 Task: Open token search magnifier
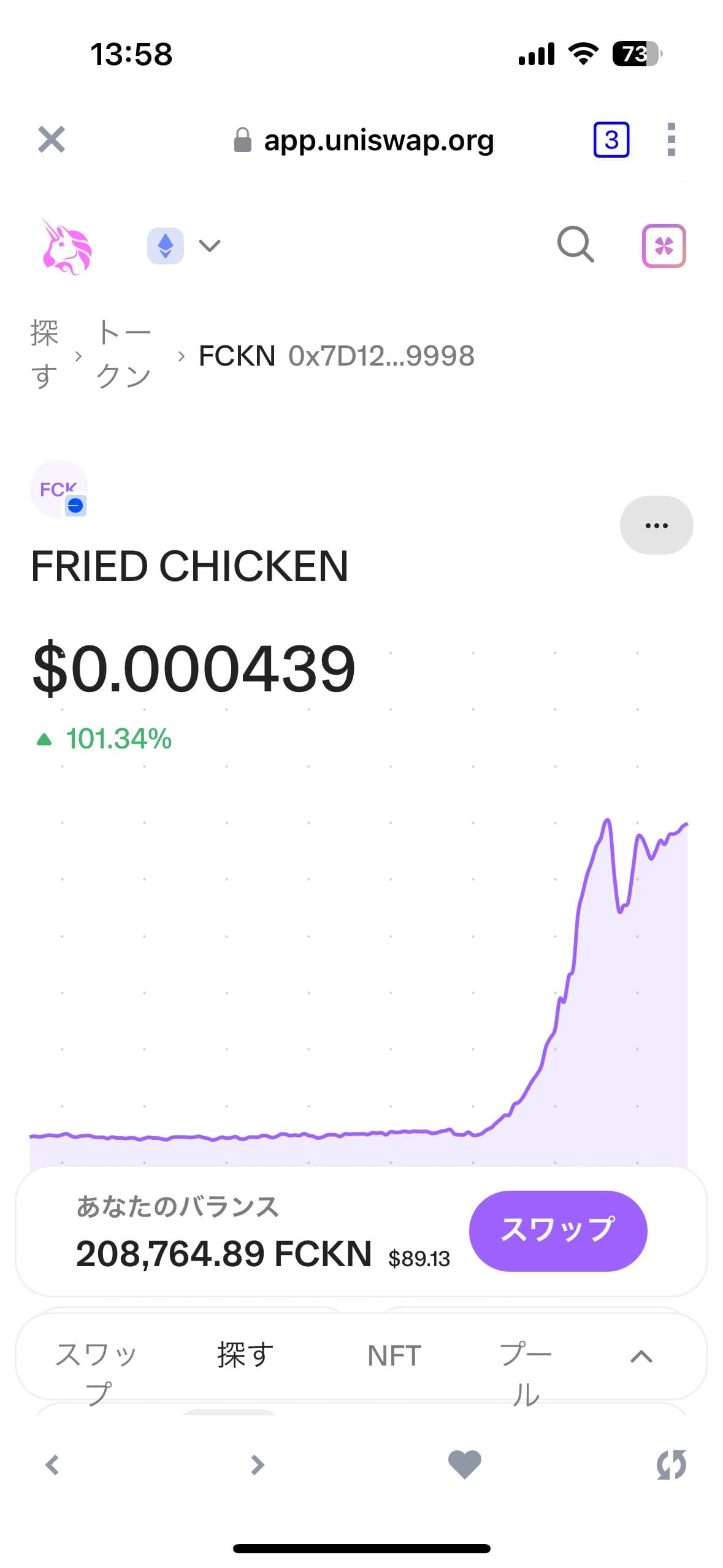coord(575,245)
